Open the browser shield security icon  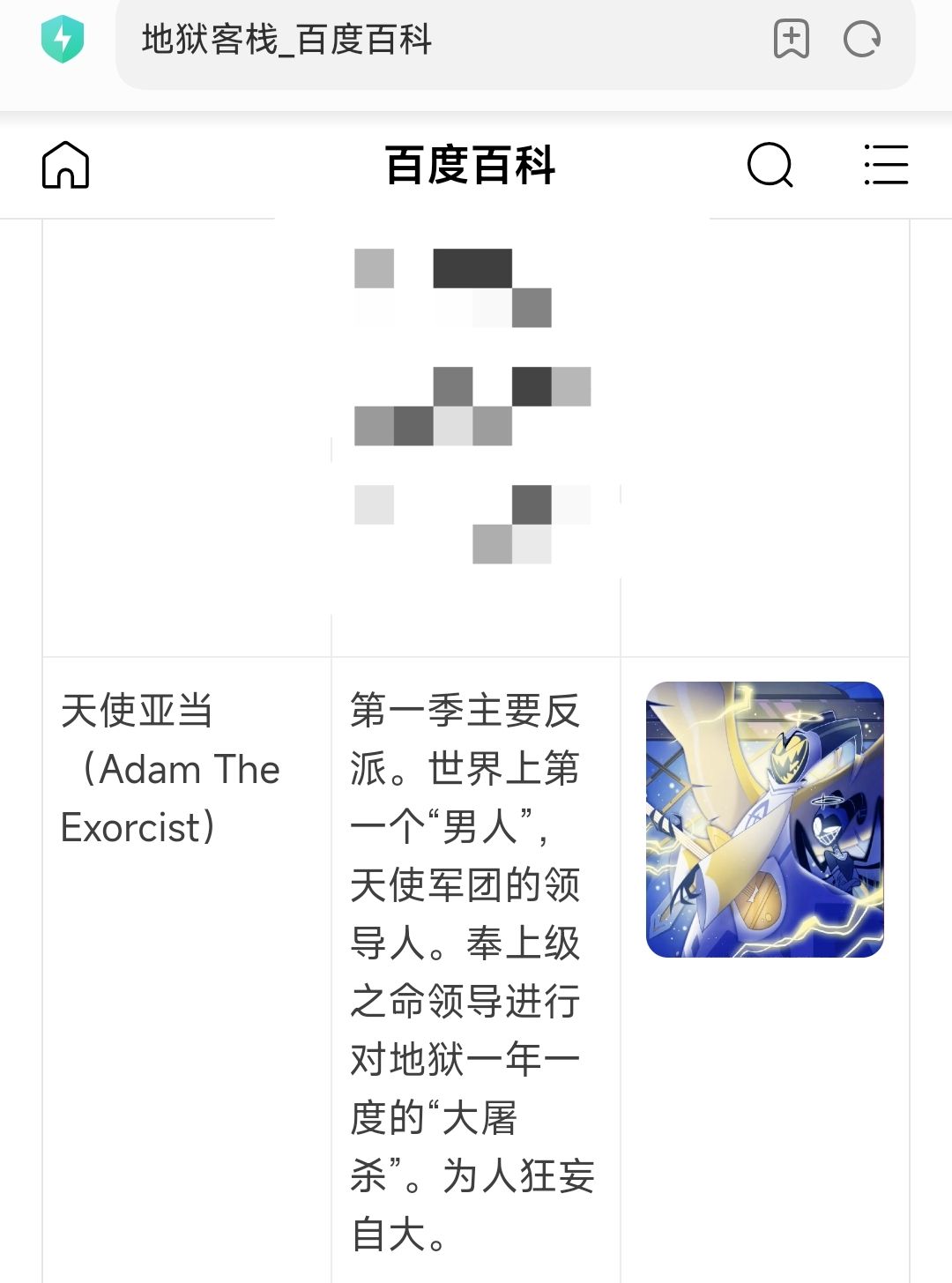coord(63,40)
